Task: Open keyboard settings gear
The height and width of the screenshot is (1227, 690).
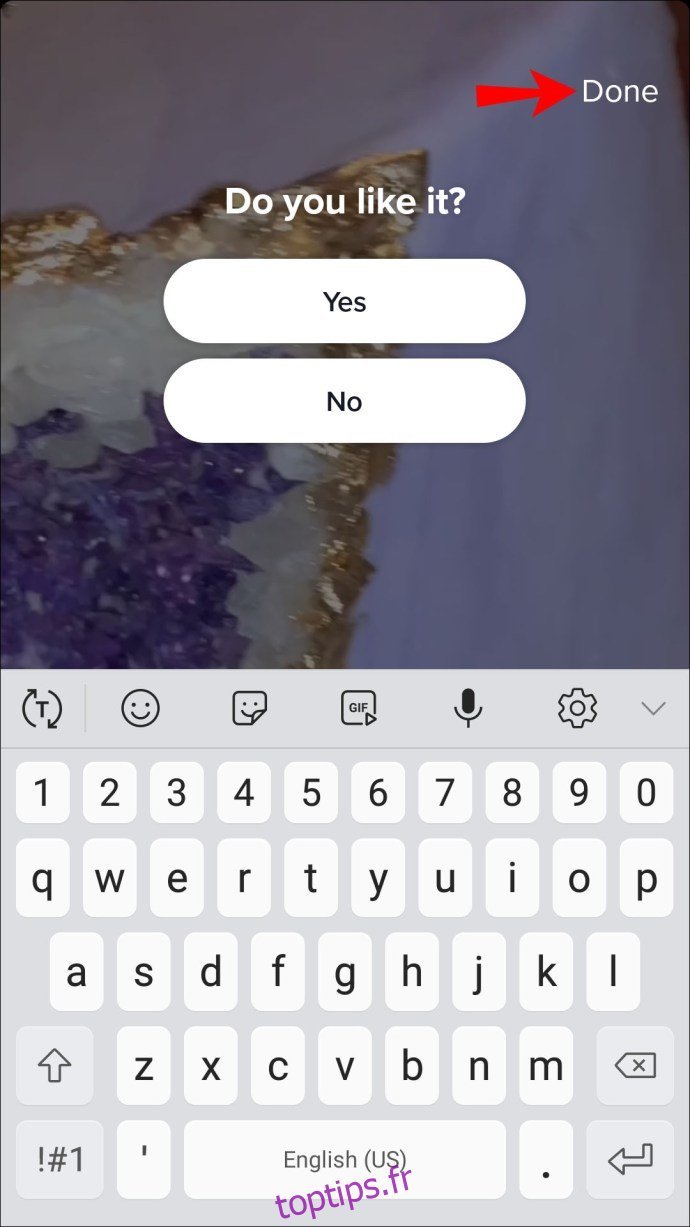Action: coord(577,709)
